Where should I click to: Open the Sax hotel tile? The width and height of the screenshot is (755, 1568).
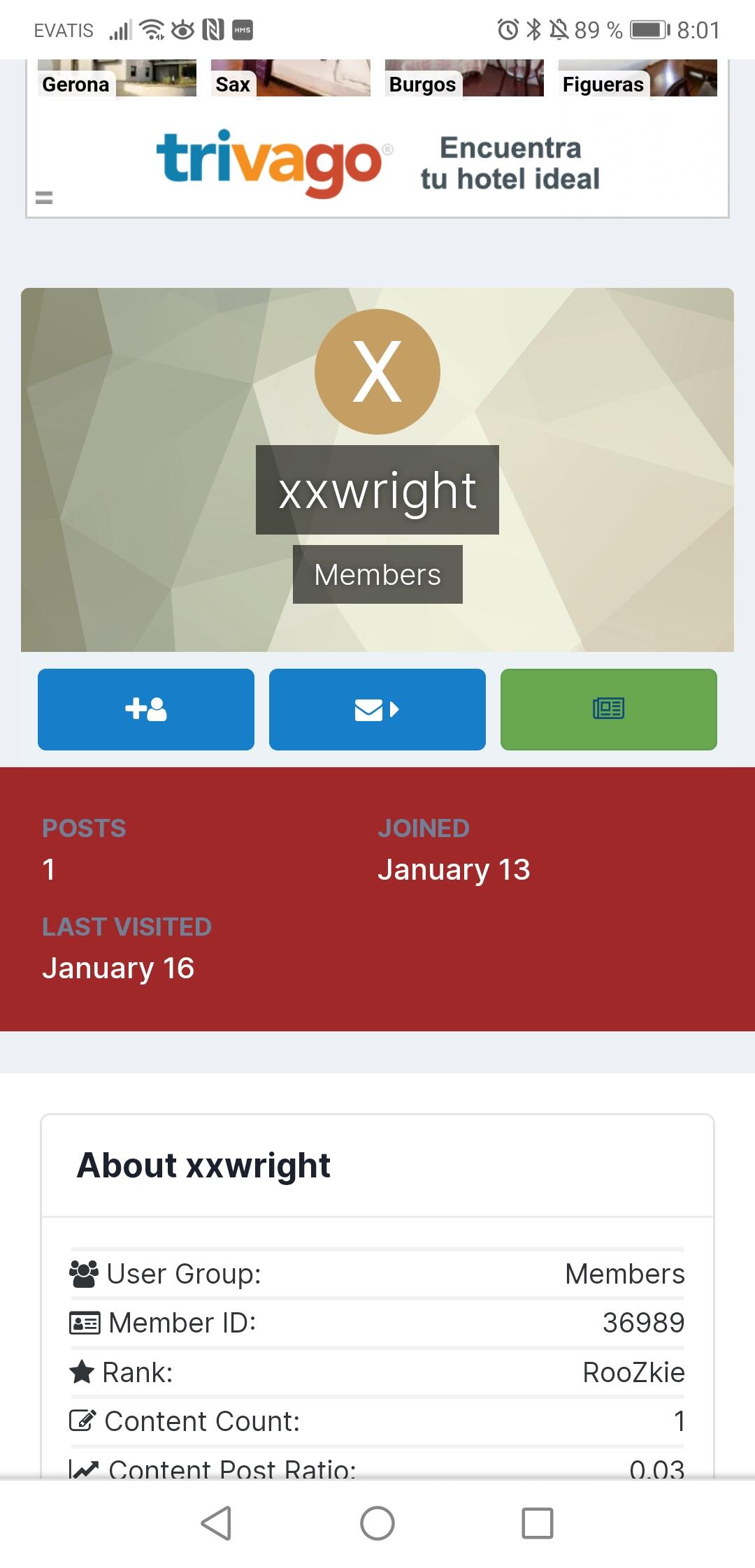(290, 79)
